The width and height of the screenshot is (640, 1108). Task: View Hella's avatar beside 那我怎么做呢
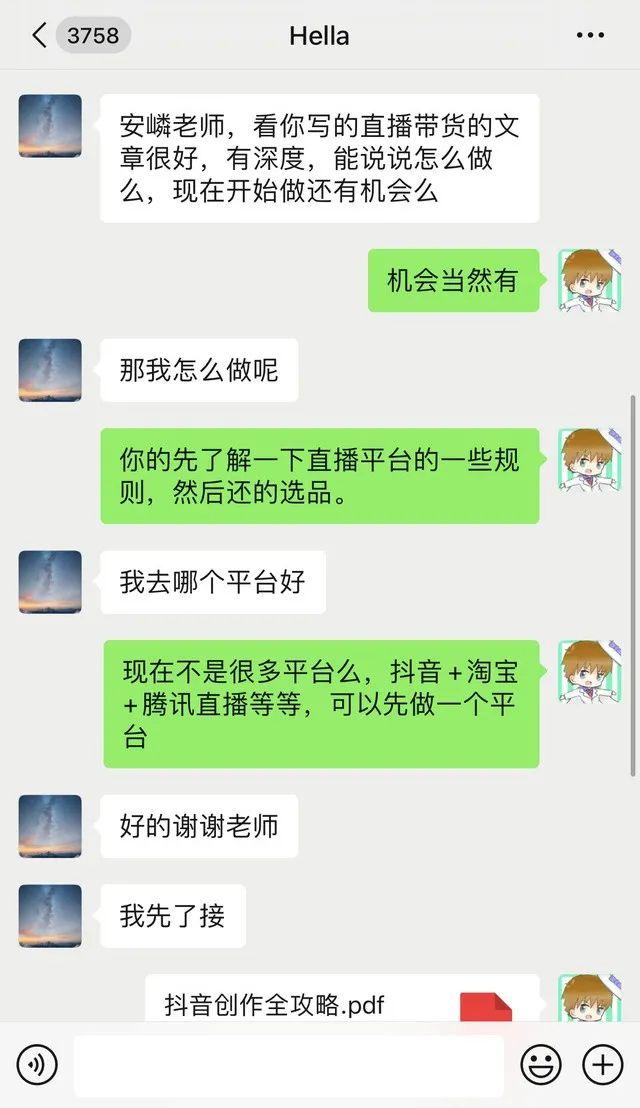pyautogui.click(x=50, y=370)
